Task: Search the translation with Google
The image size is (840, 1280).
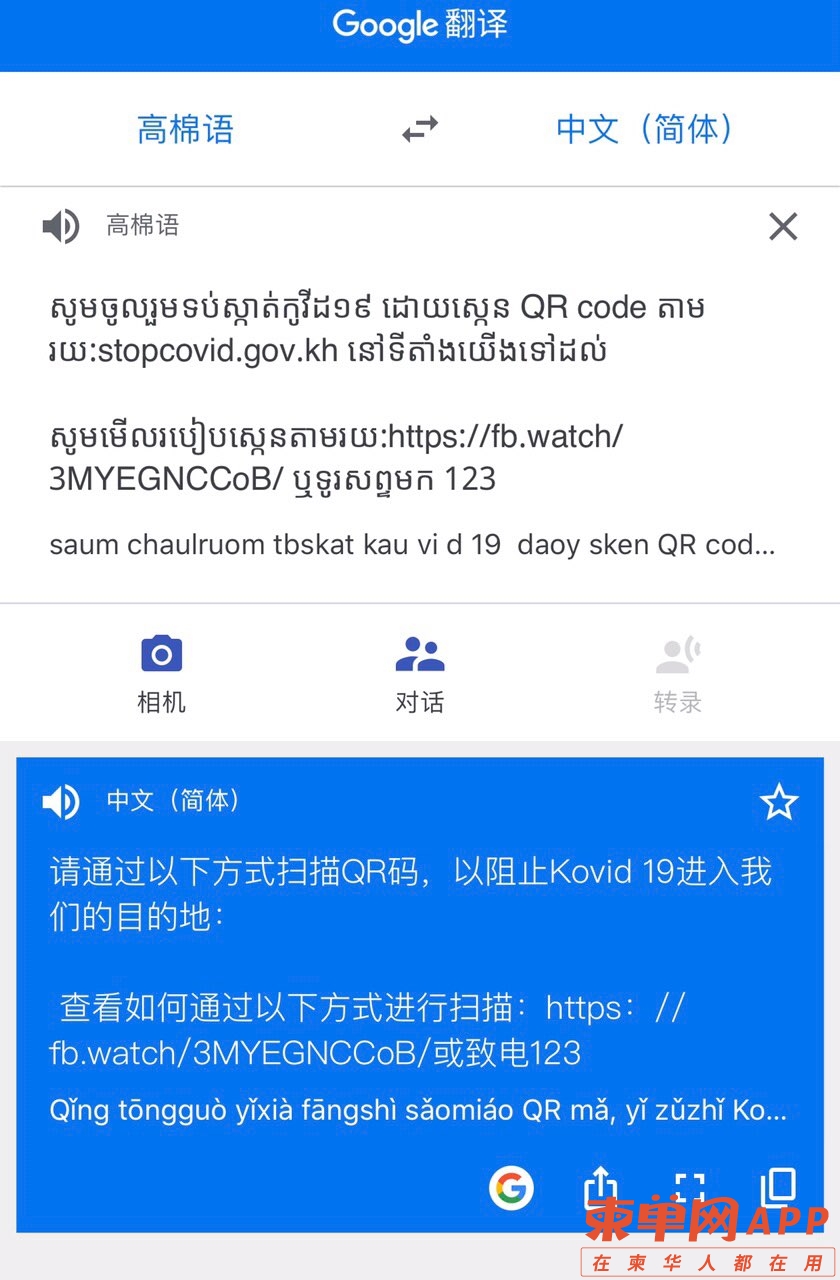Action: point(511,1188)
